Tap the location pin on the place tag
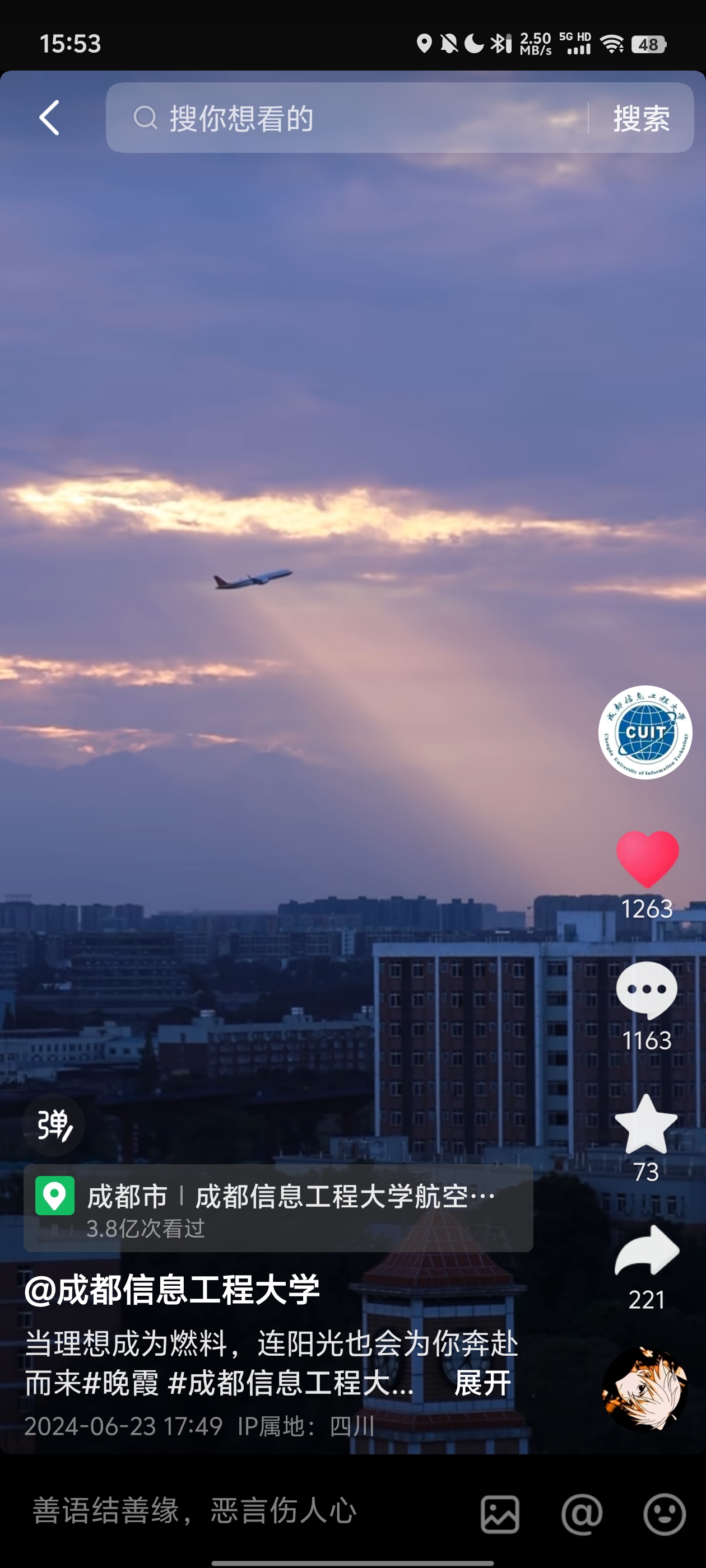This screenshot has height=1568, width=706. pyautogui.click(x=55, y=1198)
